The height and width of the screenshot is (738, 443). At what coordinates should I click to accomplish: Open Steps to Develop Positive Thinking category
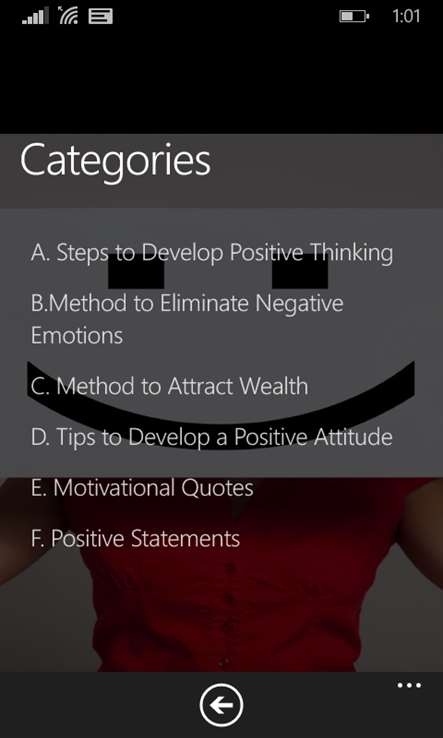tap(212, 253)
